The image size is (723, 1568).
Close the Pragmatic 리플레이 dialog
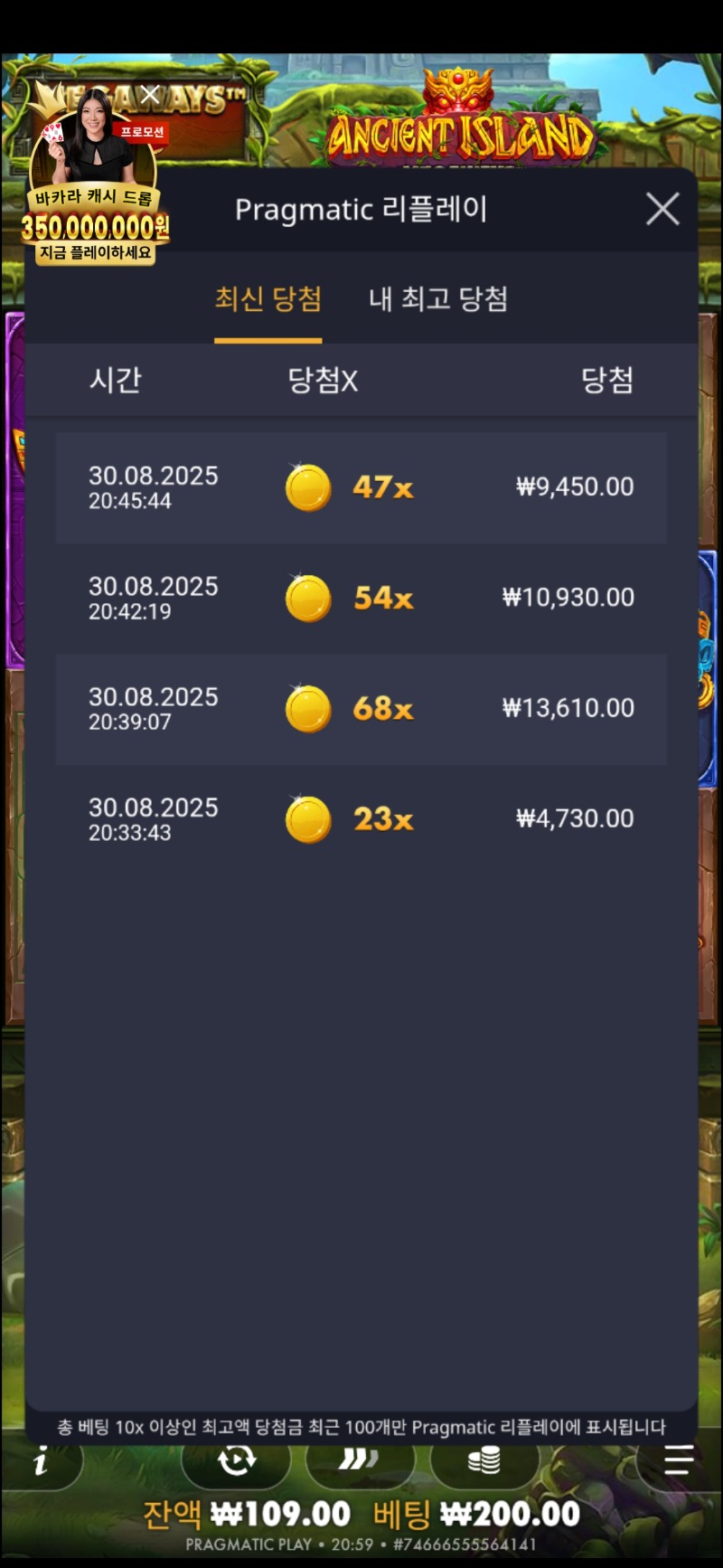[x=662, y=209]
